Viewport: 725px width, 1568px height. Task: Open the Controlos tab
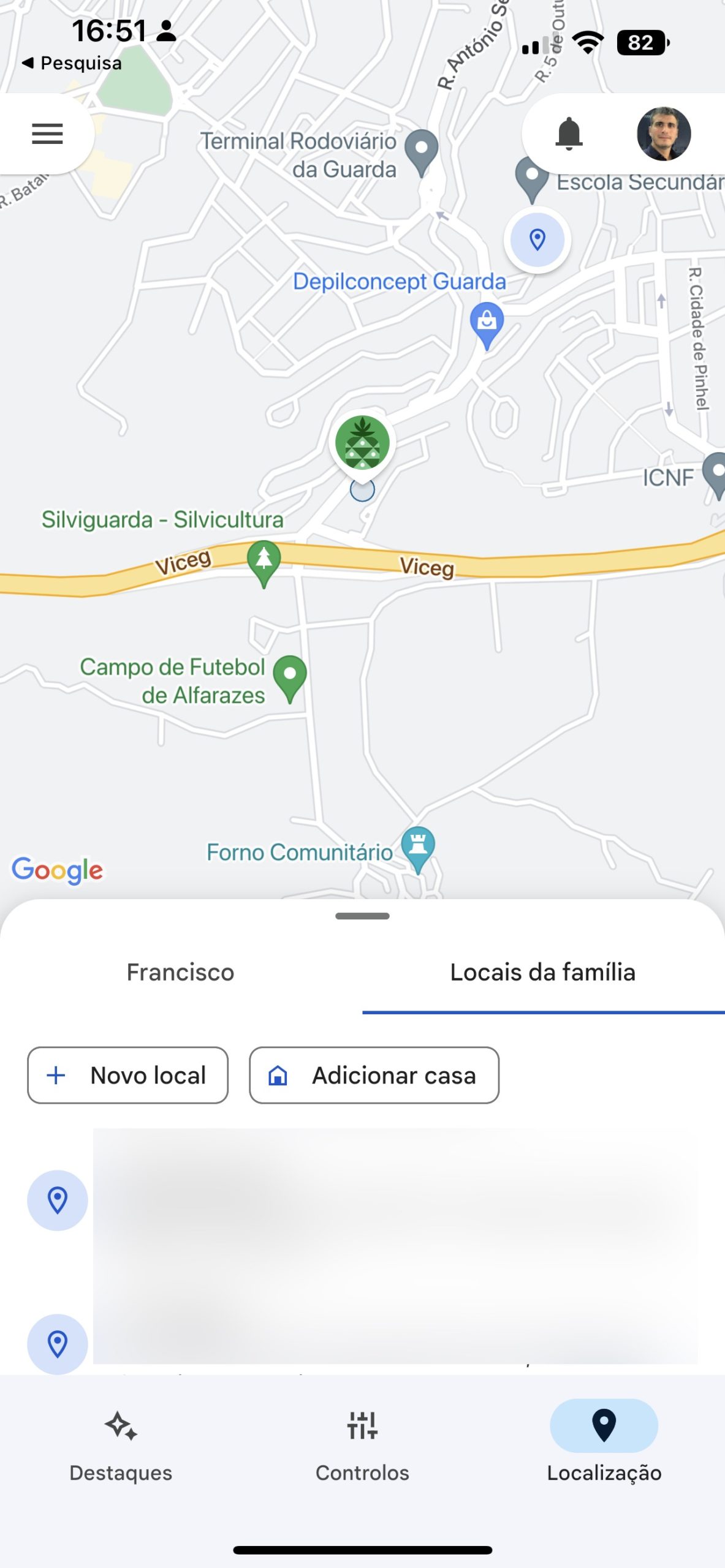tap(362, 1446)
